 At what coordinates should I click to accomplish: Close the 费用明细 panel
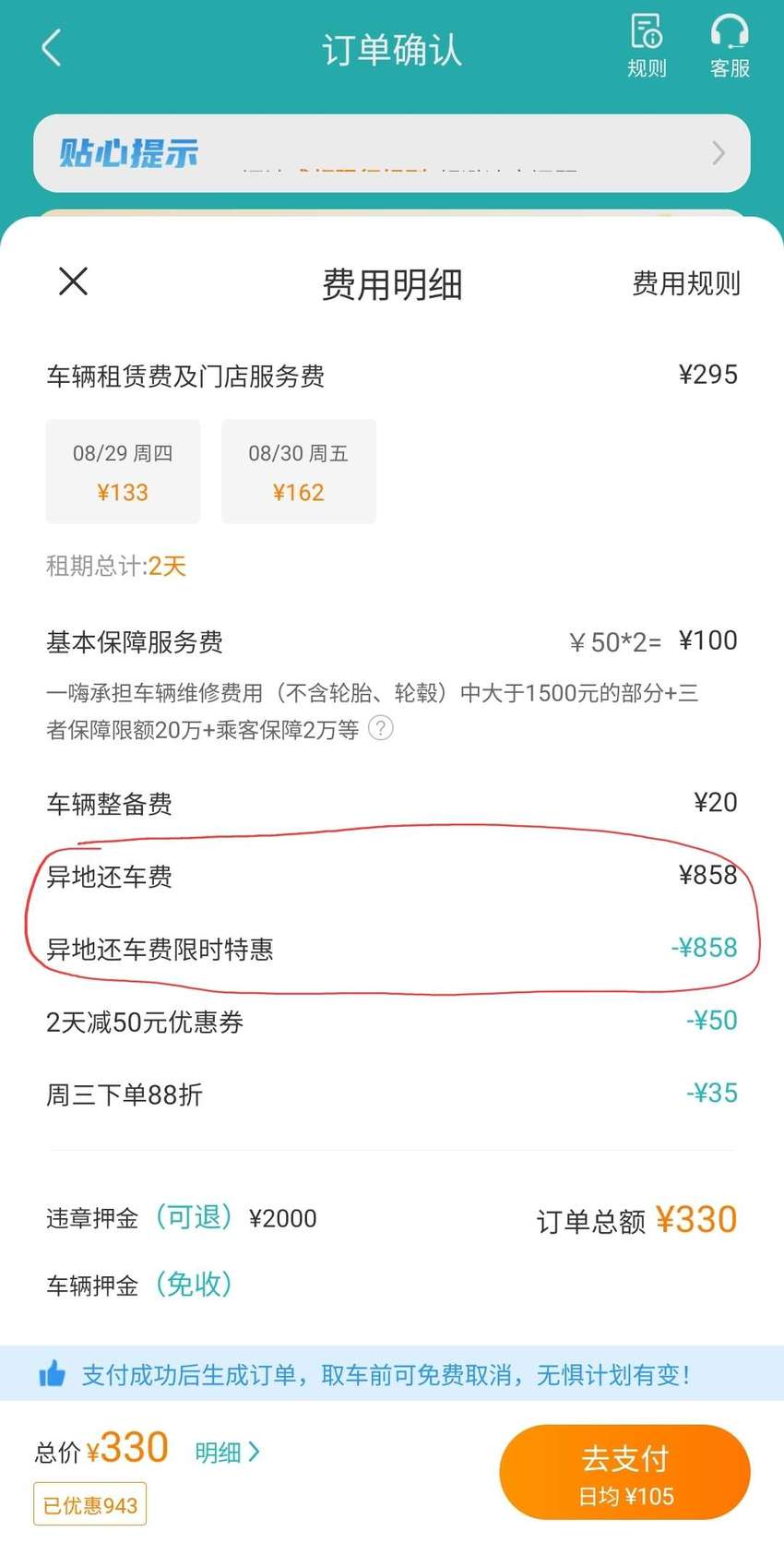tap(73, 281)
